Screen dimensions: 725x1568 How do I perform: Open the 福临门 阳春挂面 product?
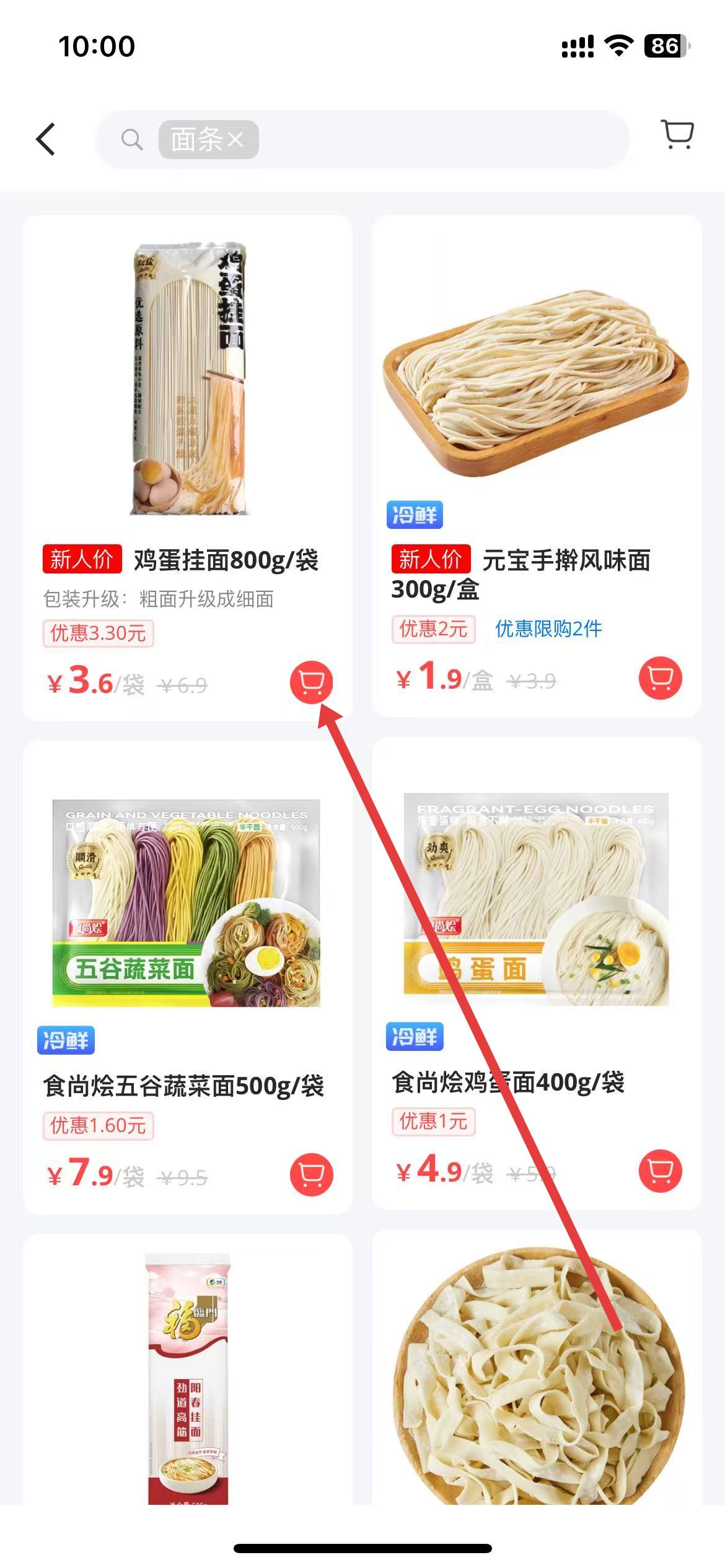pos(187,1375)
